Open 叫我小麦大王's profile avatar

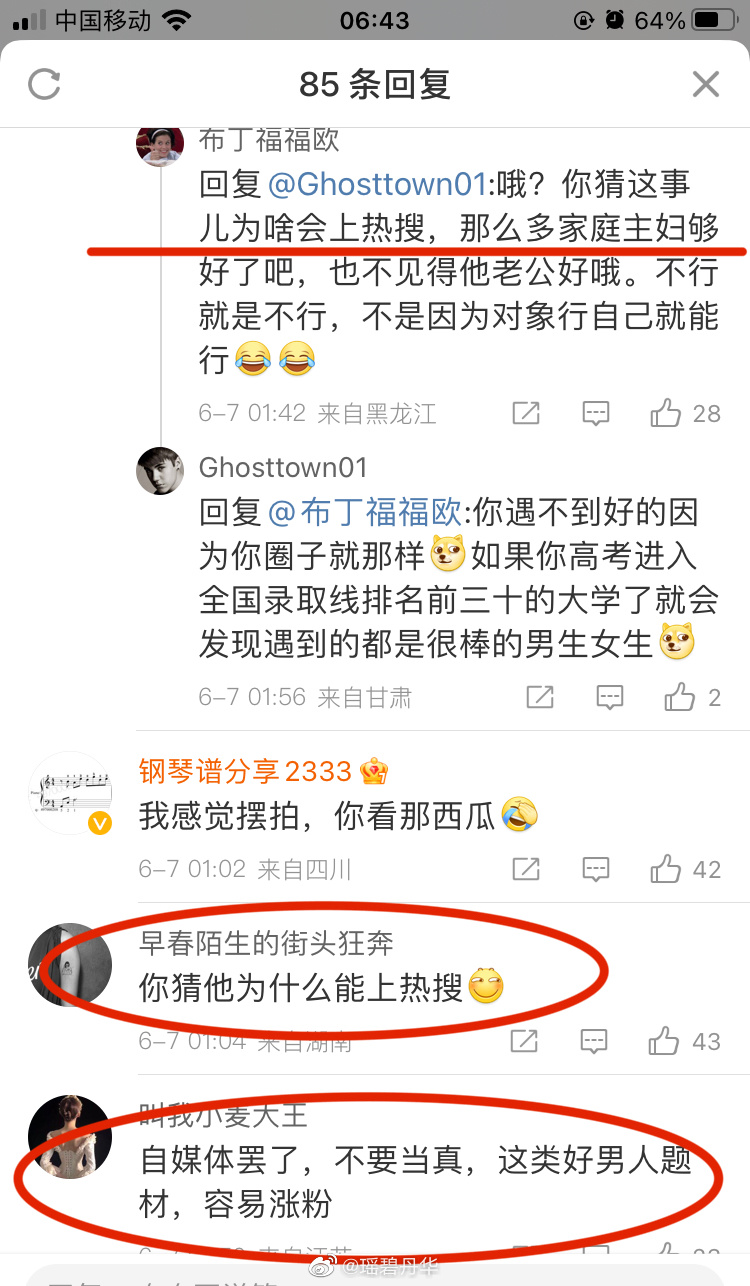pyautogui.click(x=70, y=1137)
